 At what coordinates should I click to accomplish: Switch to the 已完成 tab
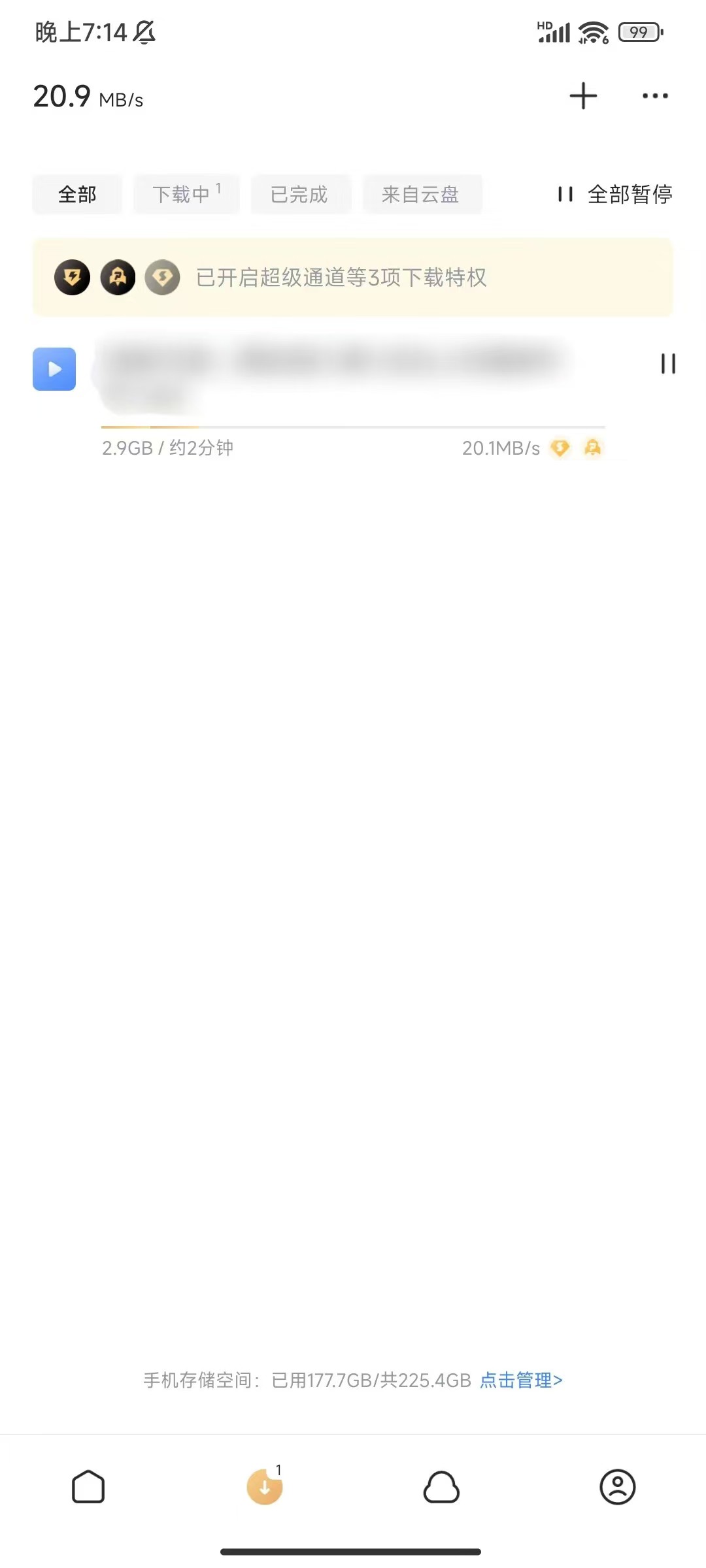coord(299,194)
